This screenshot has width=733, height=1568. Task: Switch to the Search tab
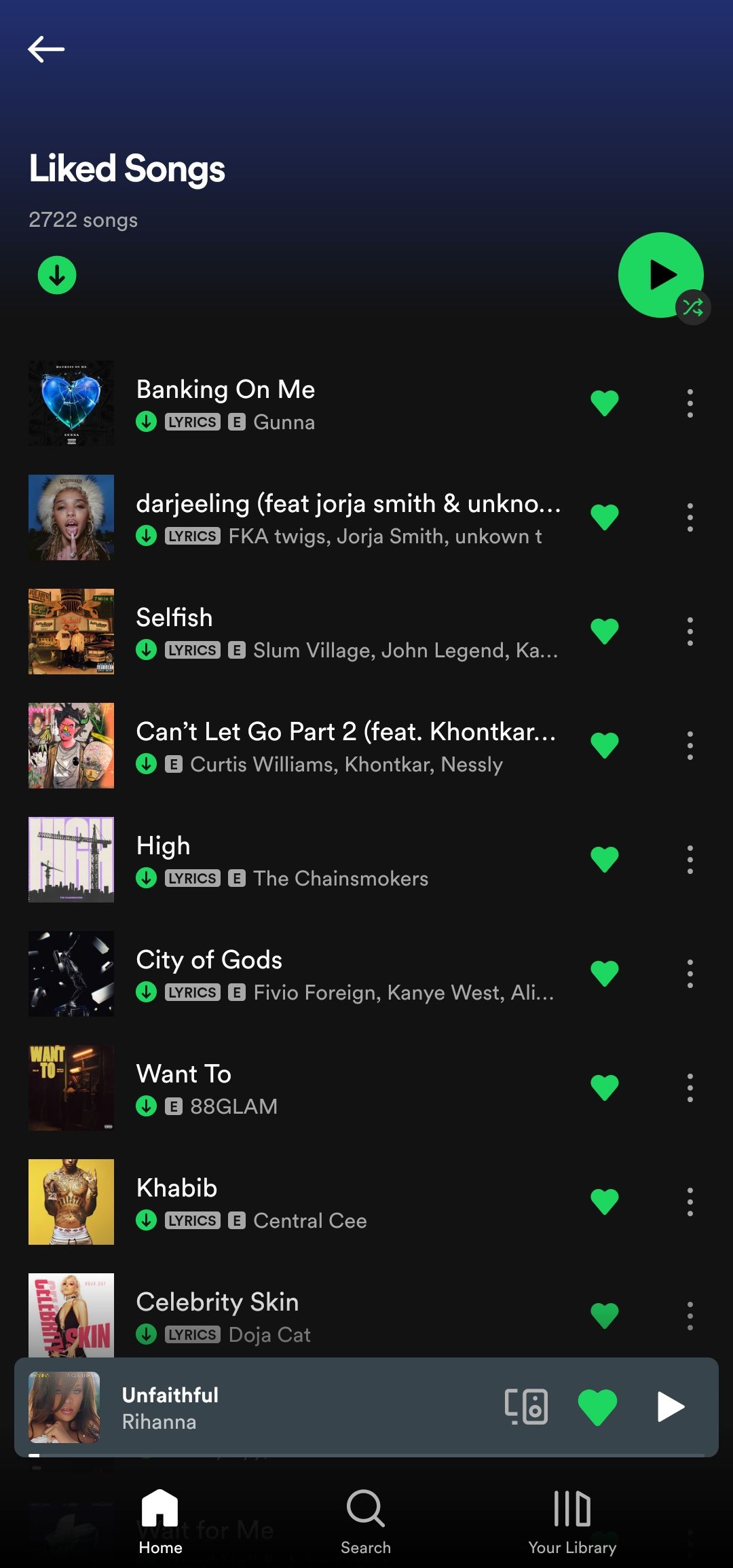(366, 1521)
